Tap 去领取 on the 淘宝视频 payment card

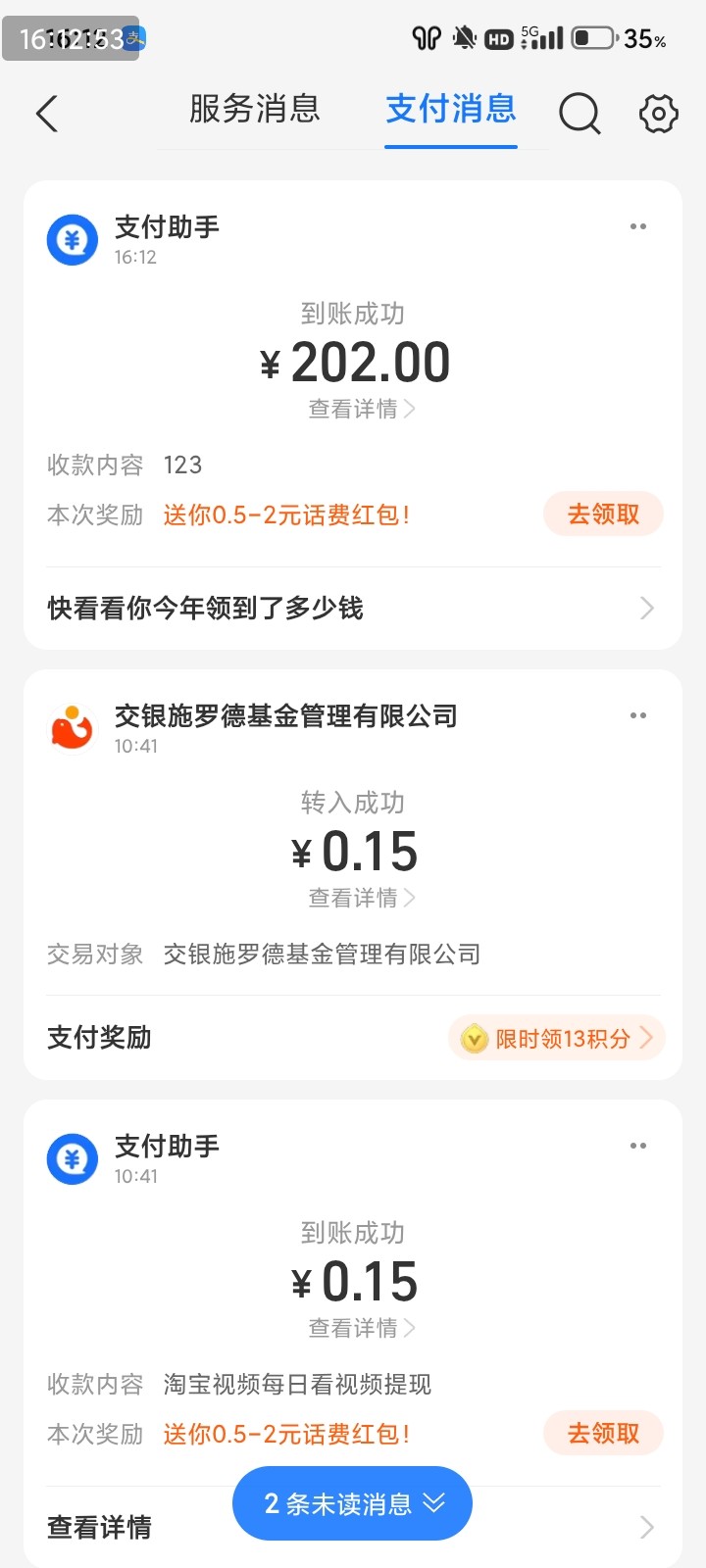click(603, 1434)
